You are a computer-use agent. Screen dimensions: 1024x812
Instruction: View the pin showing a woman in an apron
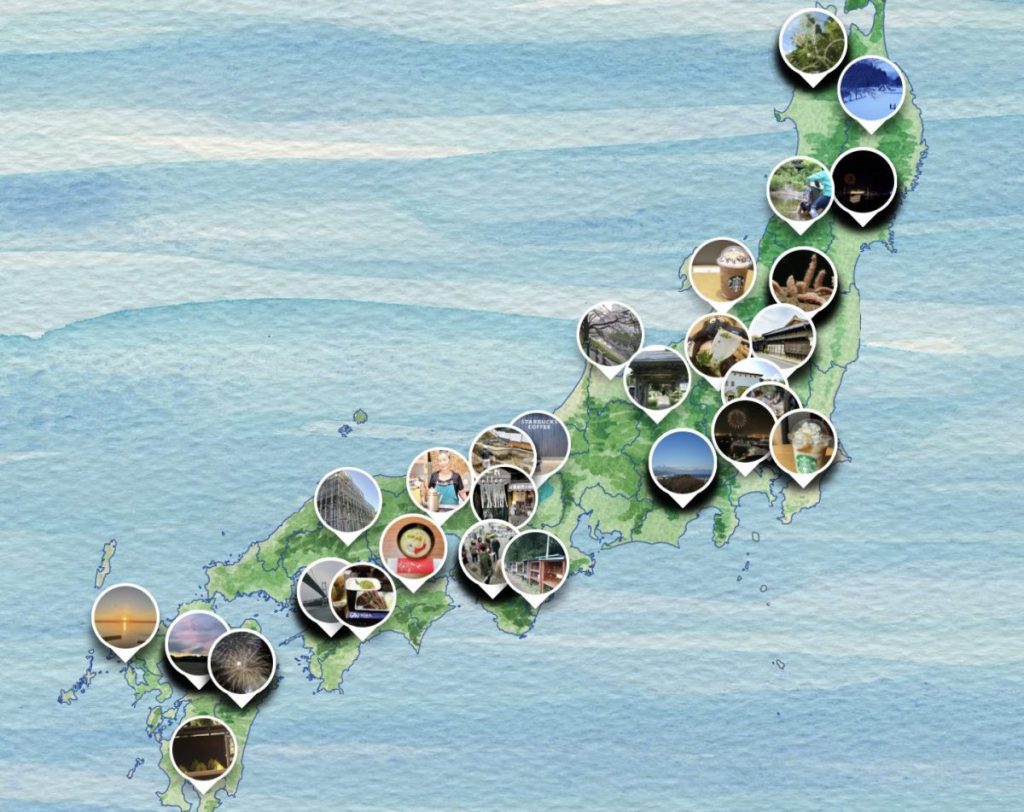(439, 480)
